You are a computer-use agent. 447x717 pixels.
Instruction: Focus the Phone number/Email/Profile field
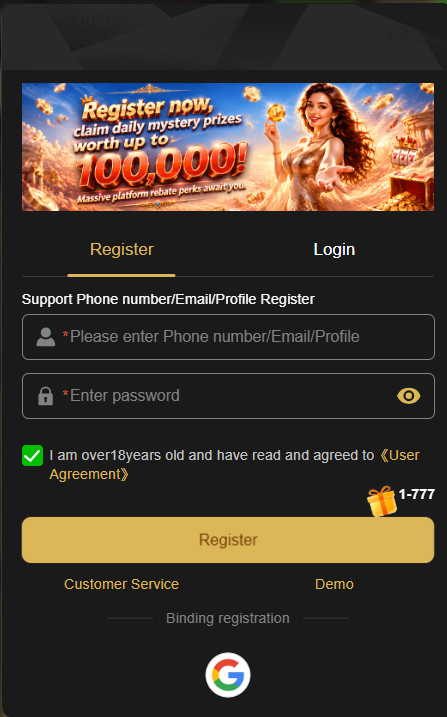pos(228,337)
